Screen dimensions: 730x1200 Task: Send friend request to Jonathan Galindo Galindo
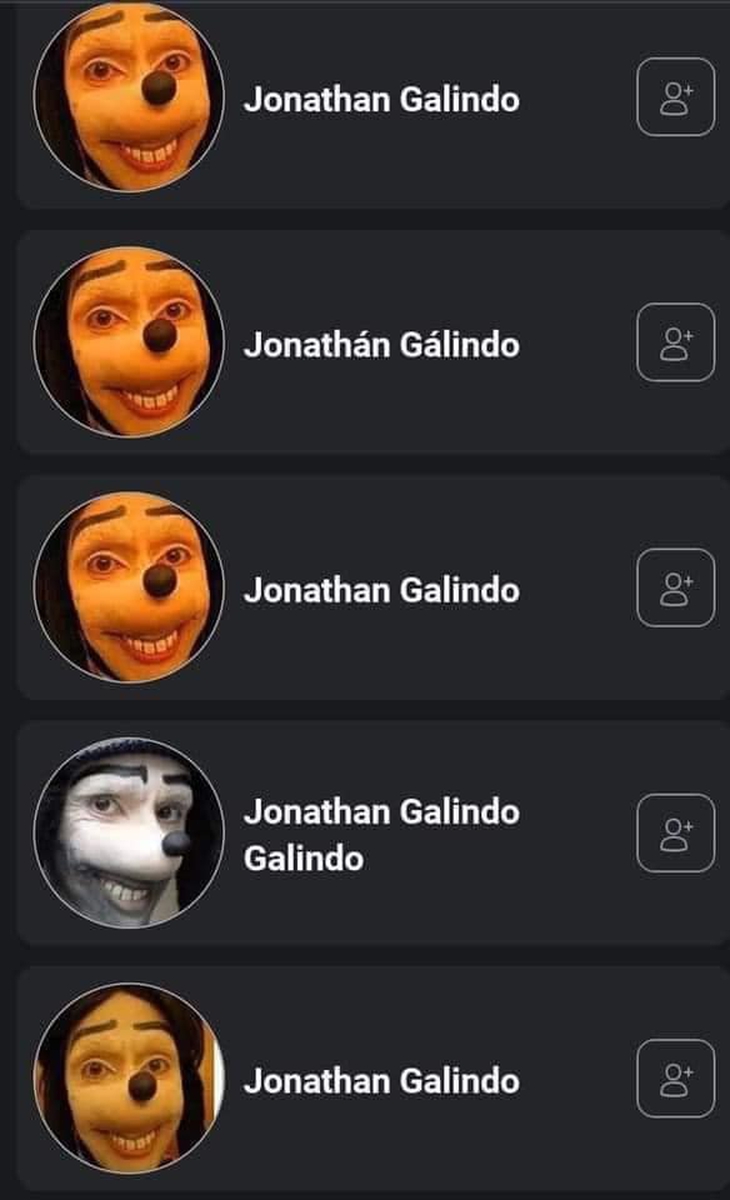click(x=675, y=833)
